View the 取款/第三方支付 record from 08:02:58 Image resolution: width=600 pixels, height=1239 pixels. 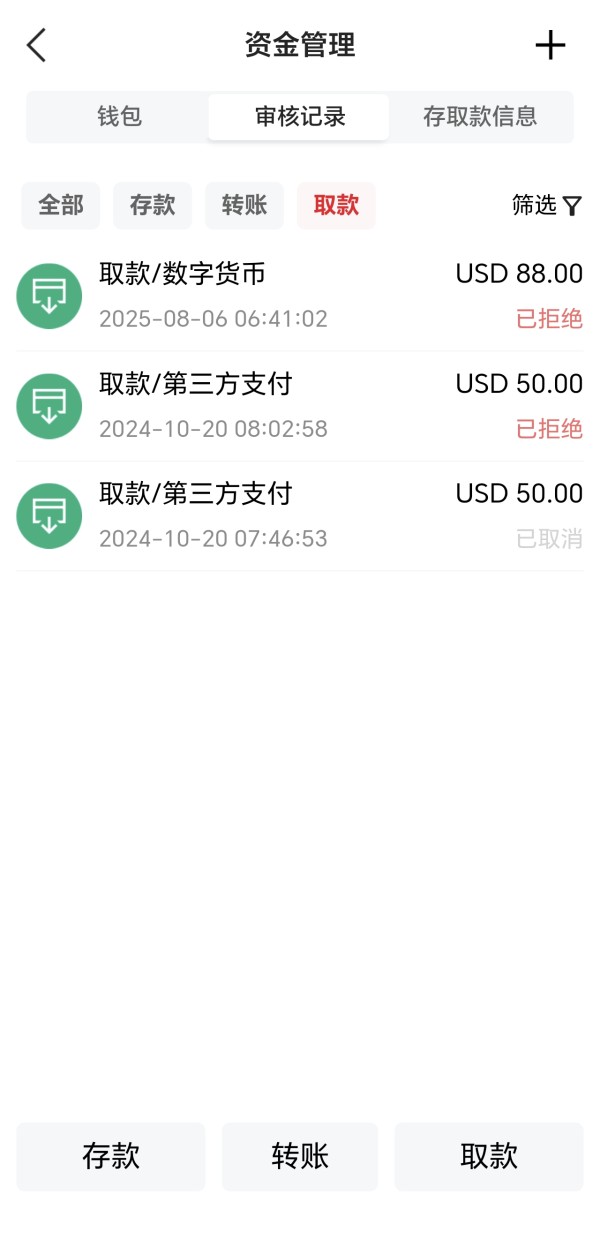[x=299, y=406]
